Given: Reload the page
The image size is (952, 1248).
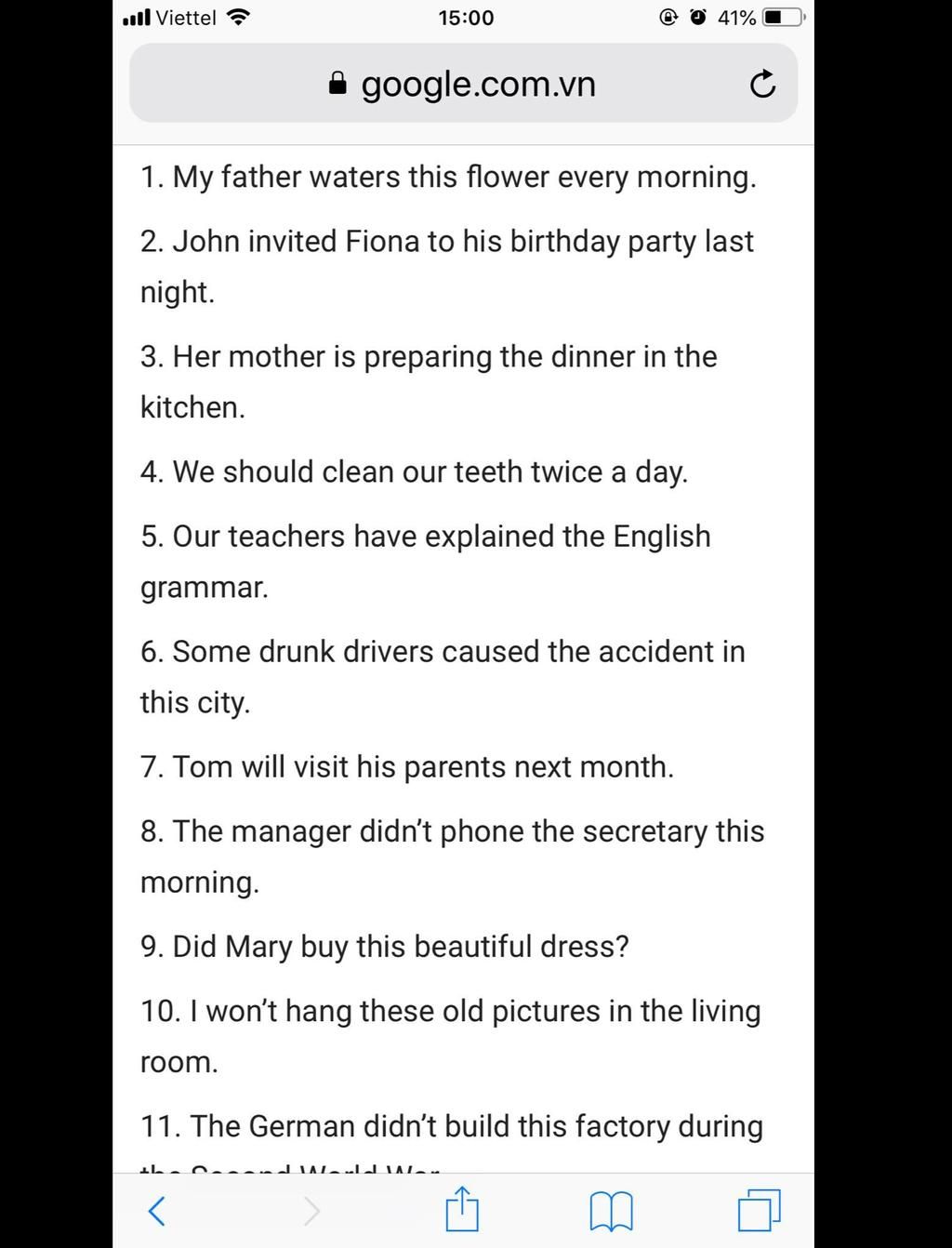Looking at the screenshot, I should coord(761,85).
